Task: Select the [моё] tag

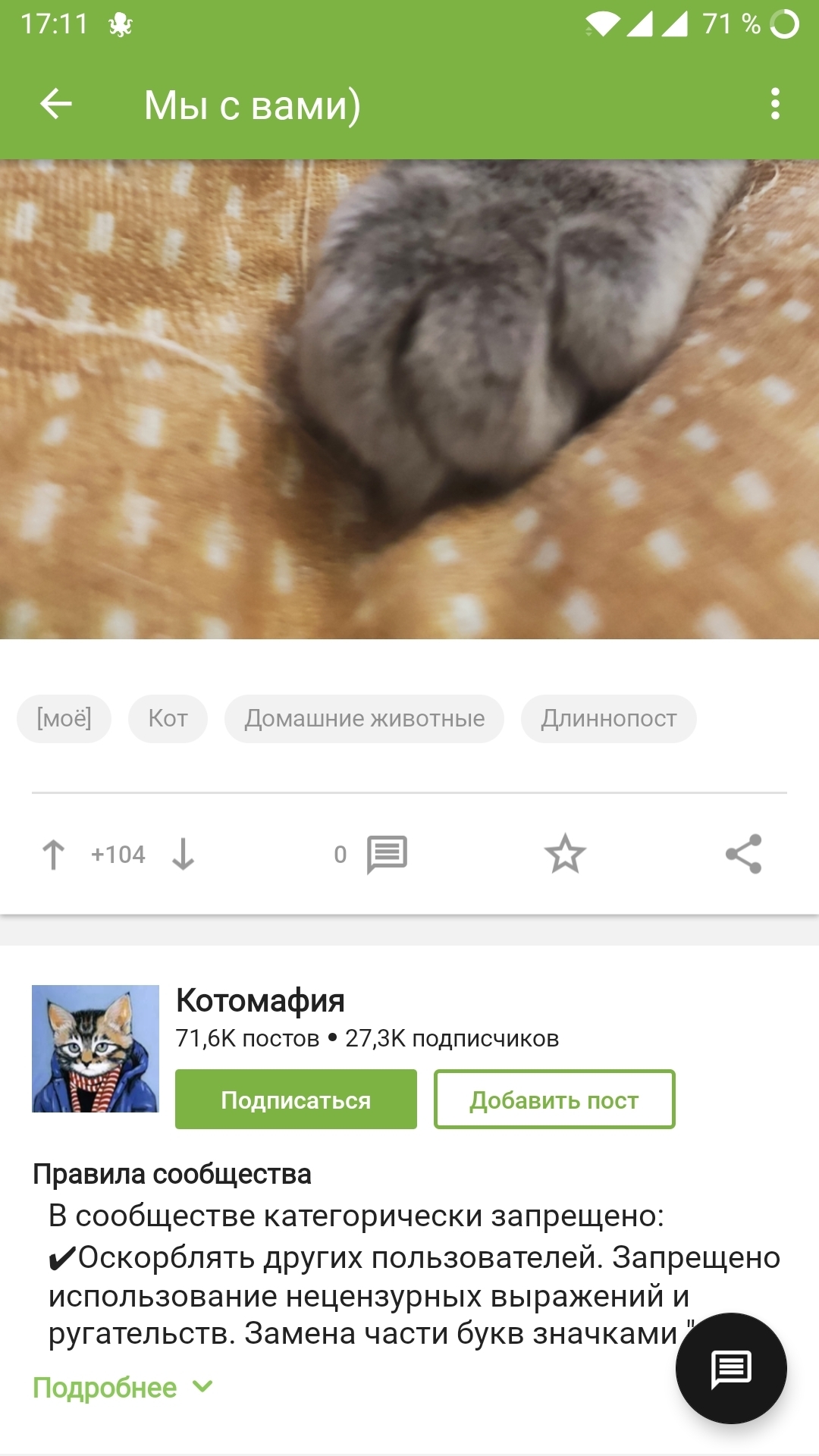Action: click(64, 718)
